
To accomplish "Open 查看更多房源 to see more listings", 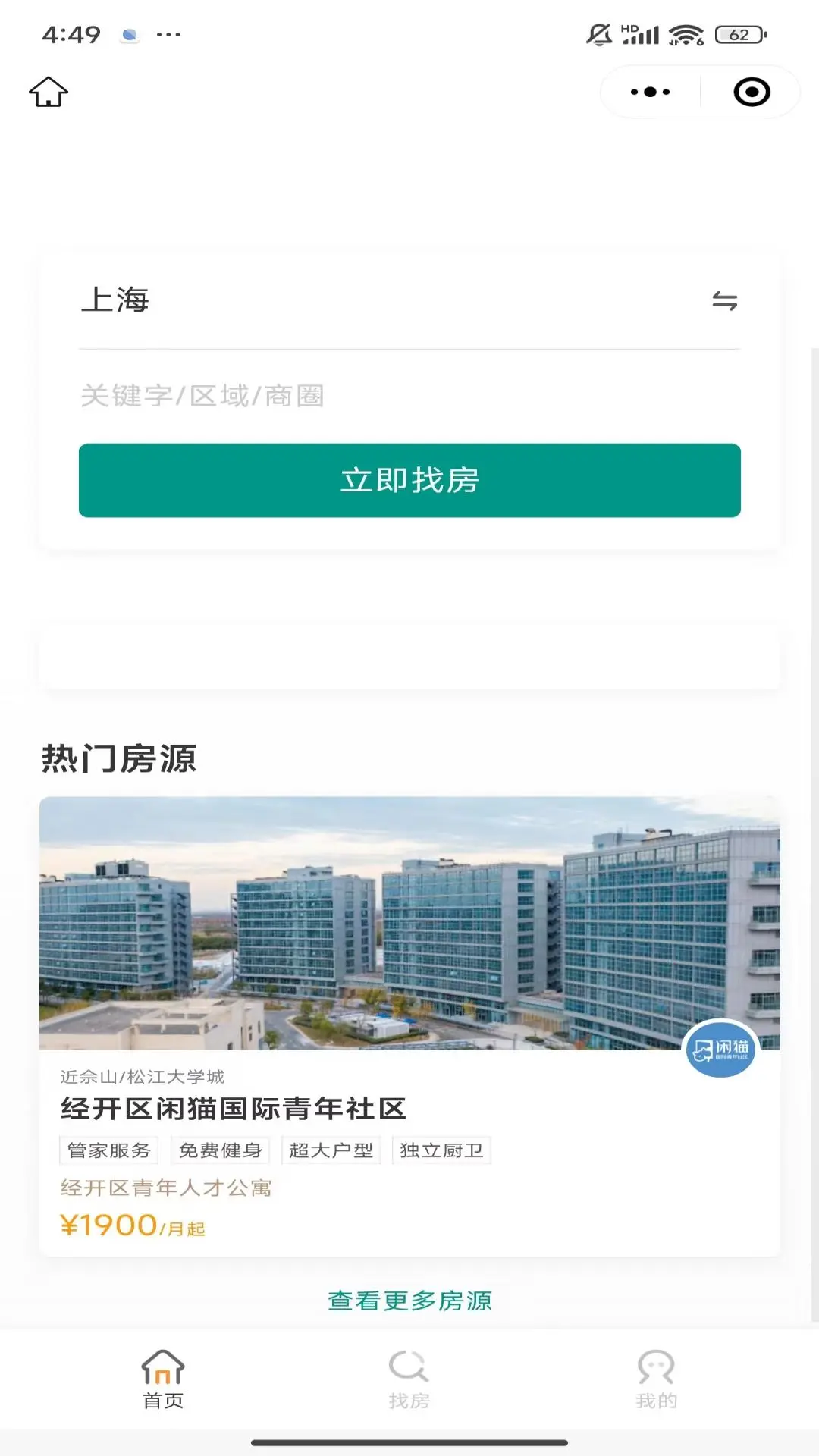I will [x=409, y=1301].
